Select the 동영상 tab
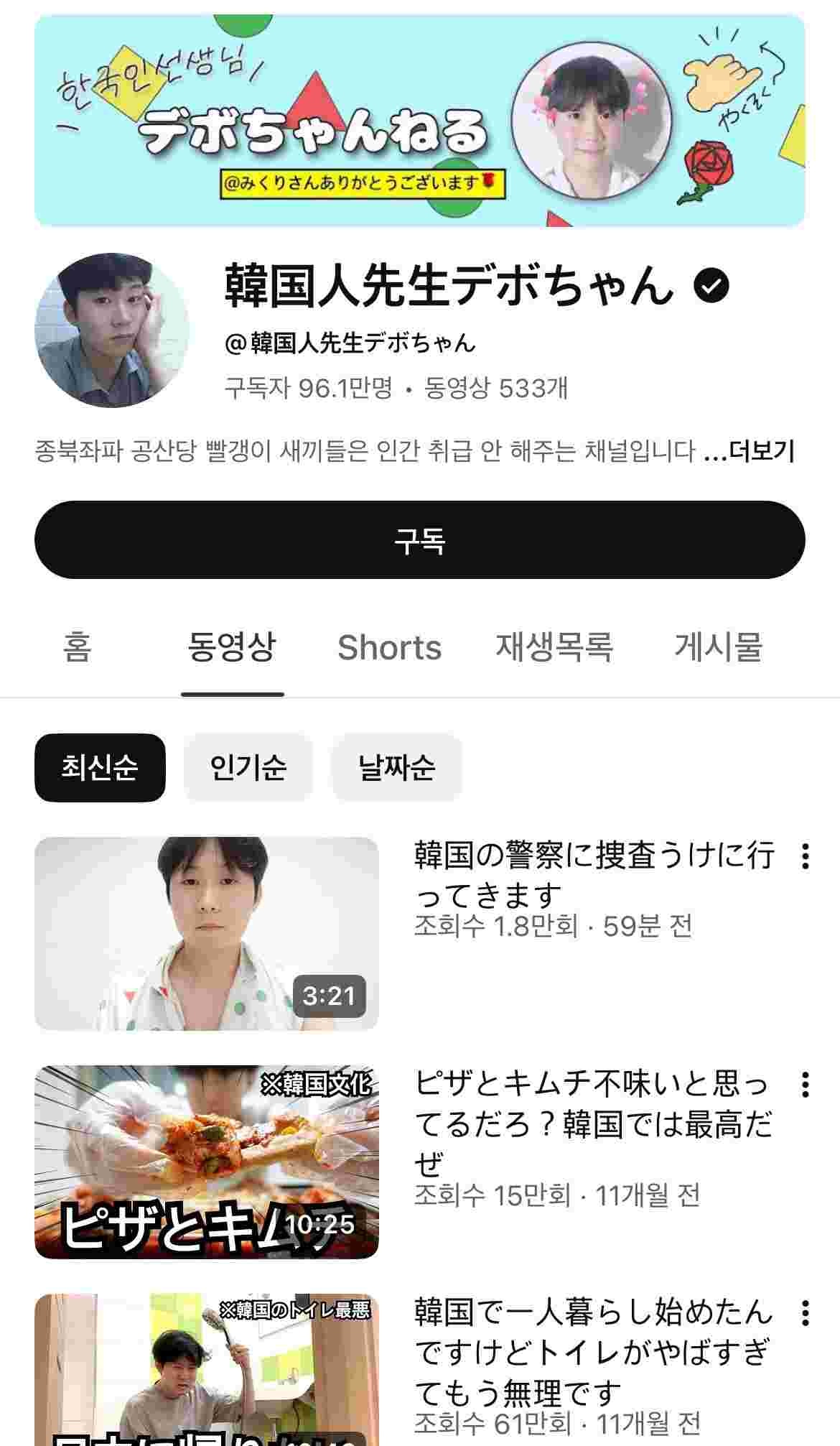The width and height of the screenshot is (840, 1446). click(231, 646)
